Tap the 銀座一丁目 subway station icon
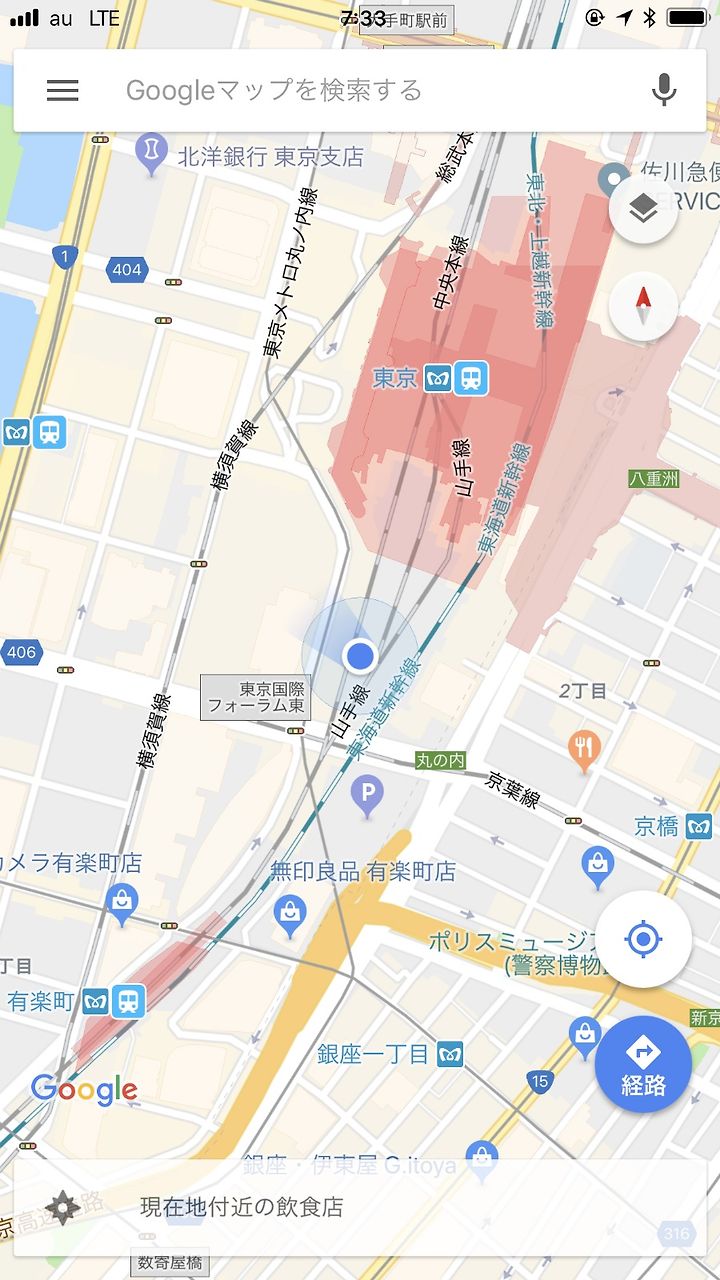This screenshot has height=1280, width=720. pyautogui.click(x=451, y=1053)
